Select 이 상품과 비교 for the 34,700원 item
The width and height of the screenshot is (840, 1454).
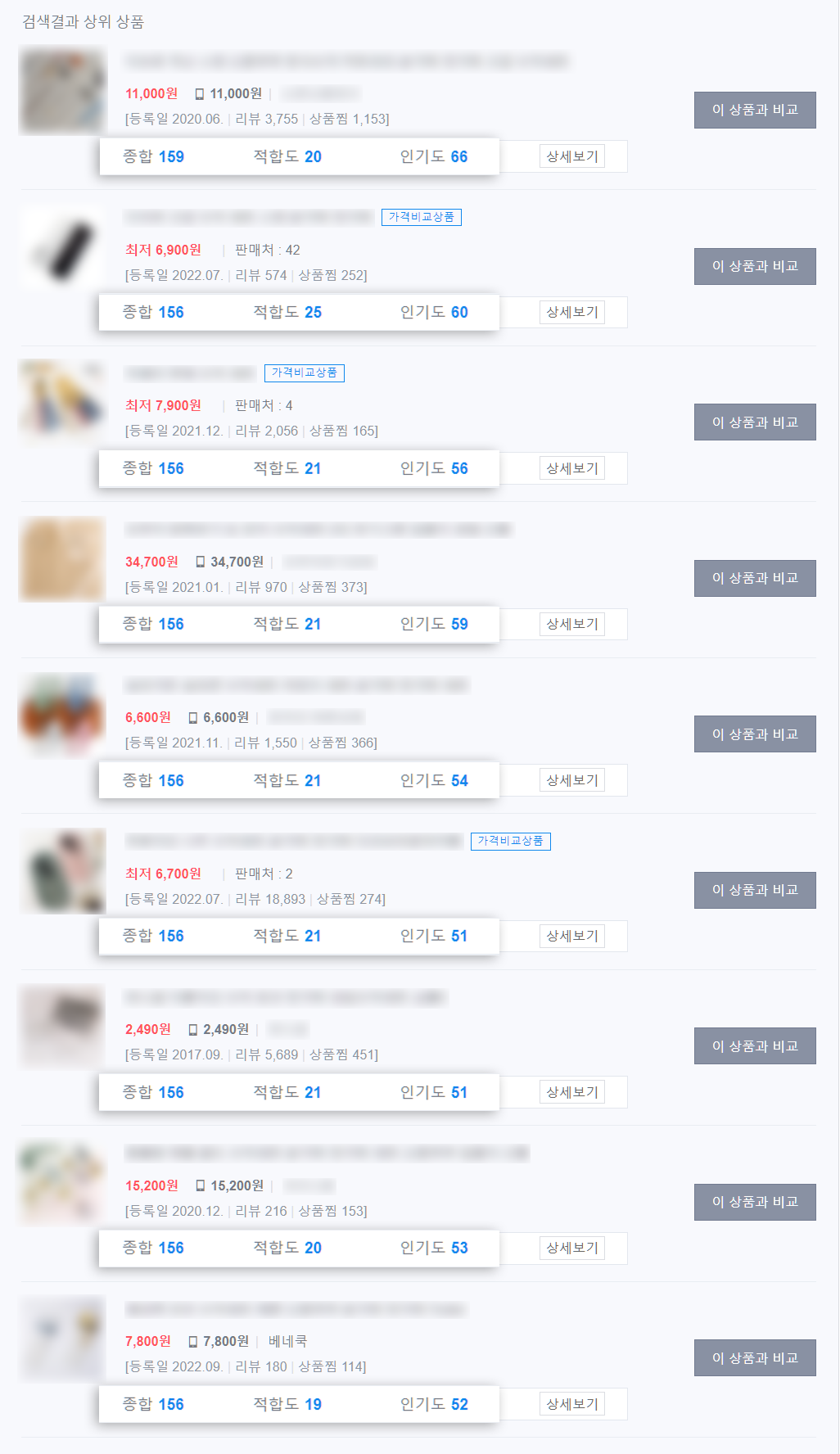pyautogui.click(x=754, y=578)
